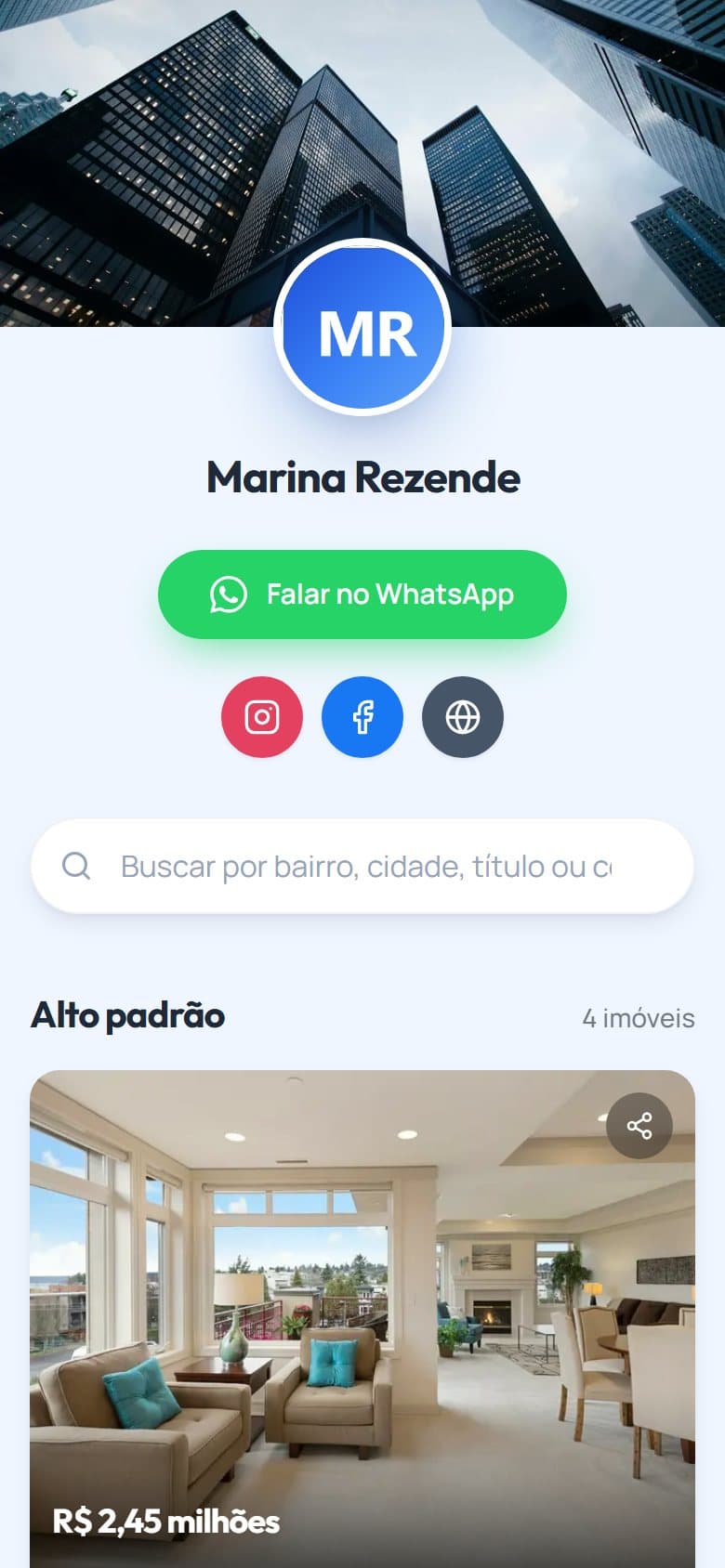This screenshot has width=725, height=1568.
Task: Tap the Falar no WhatsApp button
Action: click(x=362, y=595)
